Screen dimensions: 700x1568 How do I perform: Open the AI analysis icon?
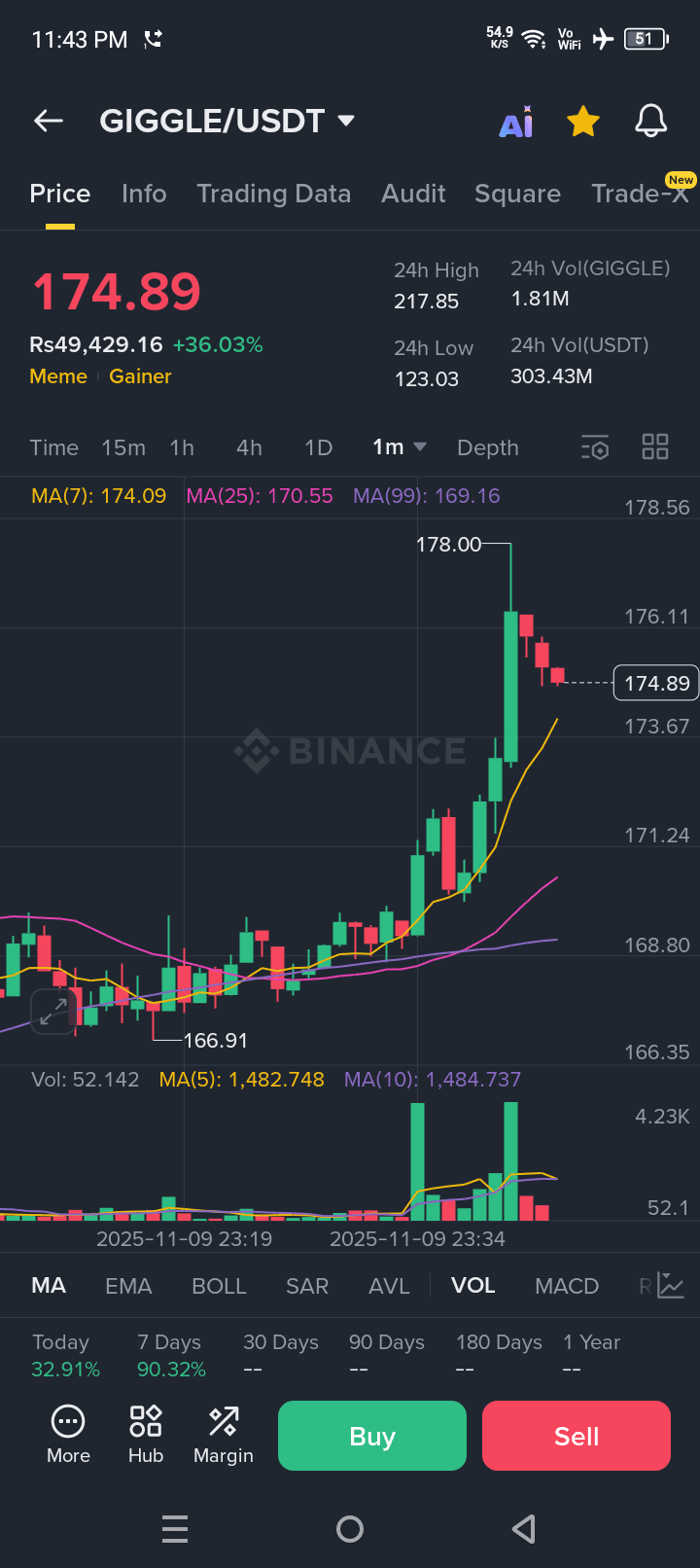click(x=516, y=123)
